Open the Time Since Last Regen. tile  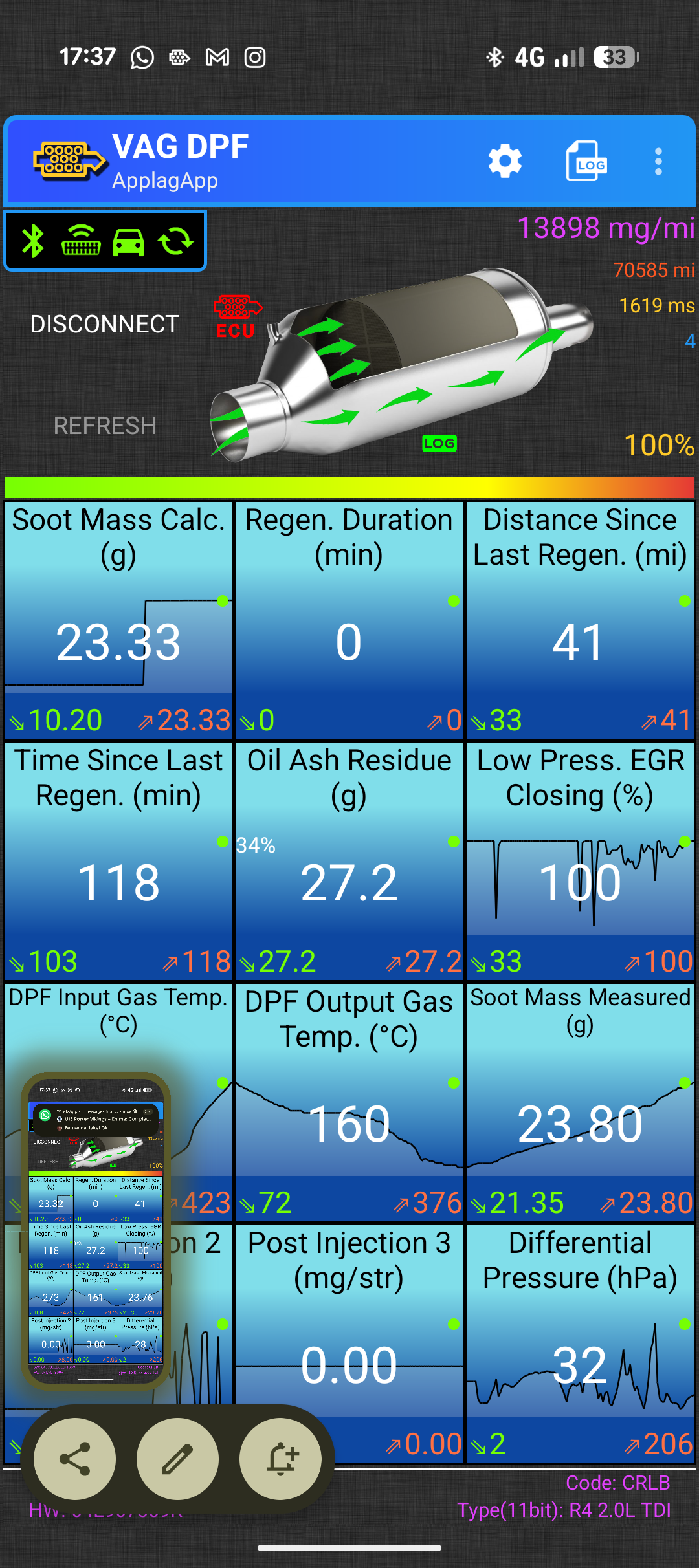point(118,861)
